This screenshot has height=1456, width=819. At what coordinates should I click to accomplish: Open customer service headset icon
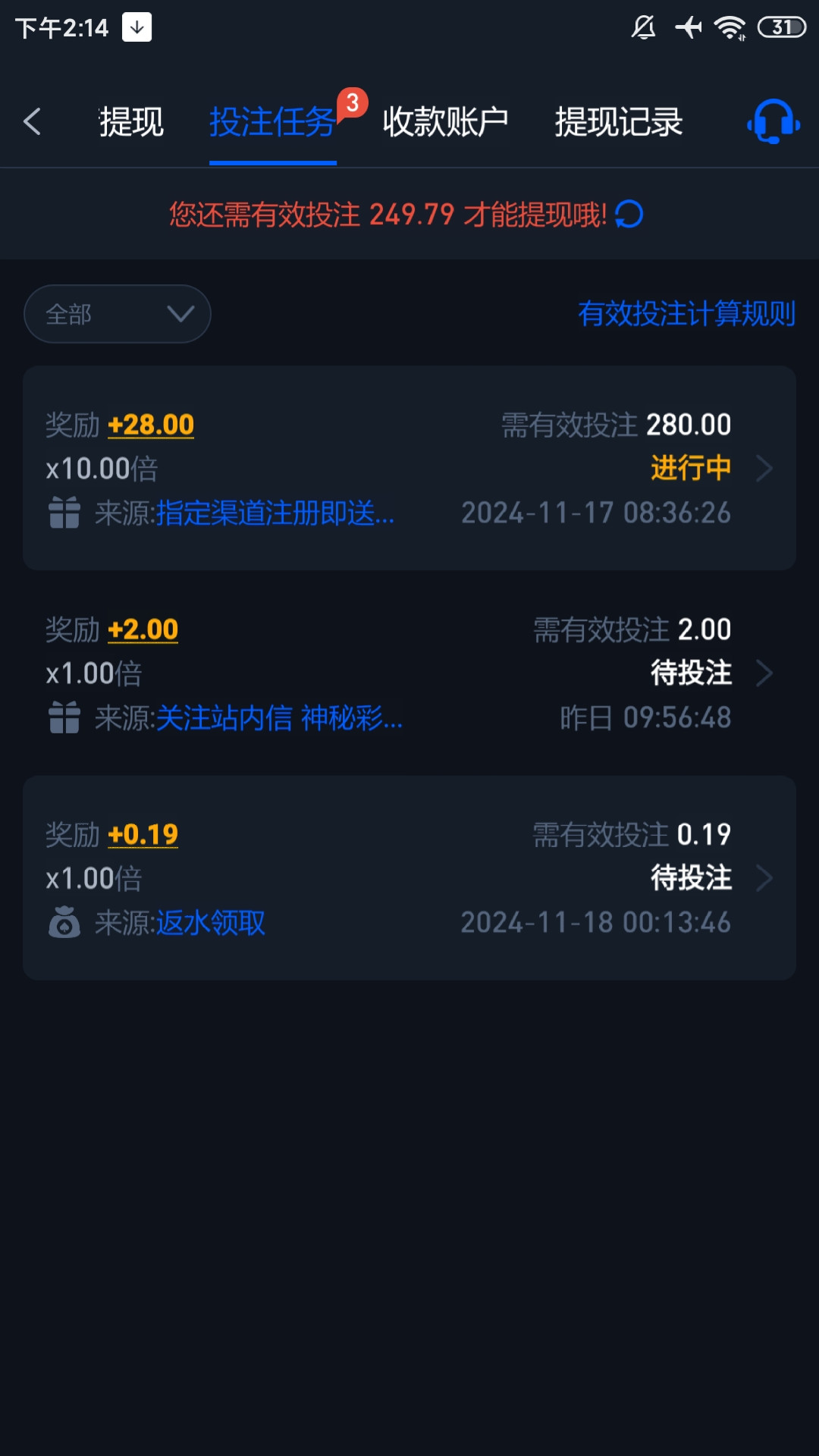(773, 121)
